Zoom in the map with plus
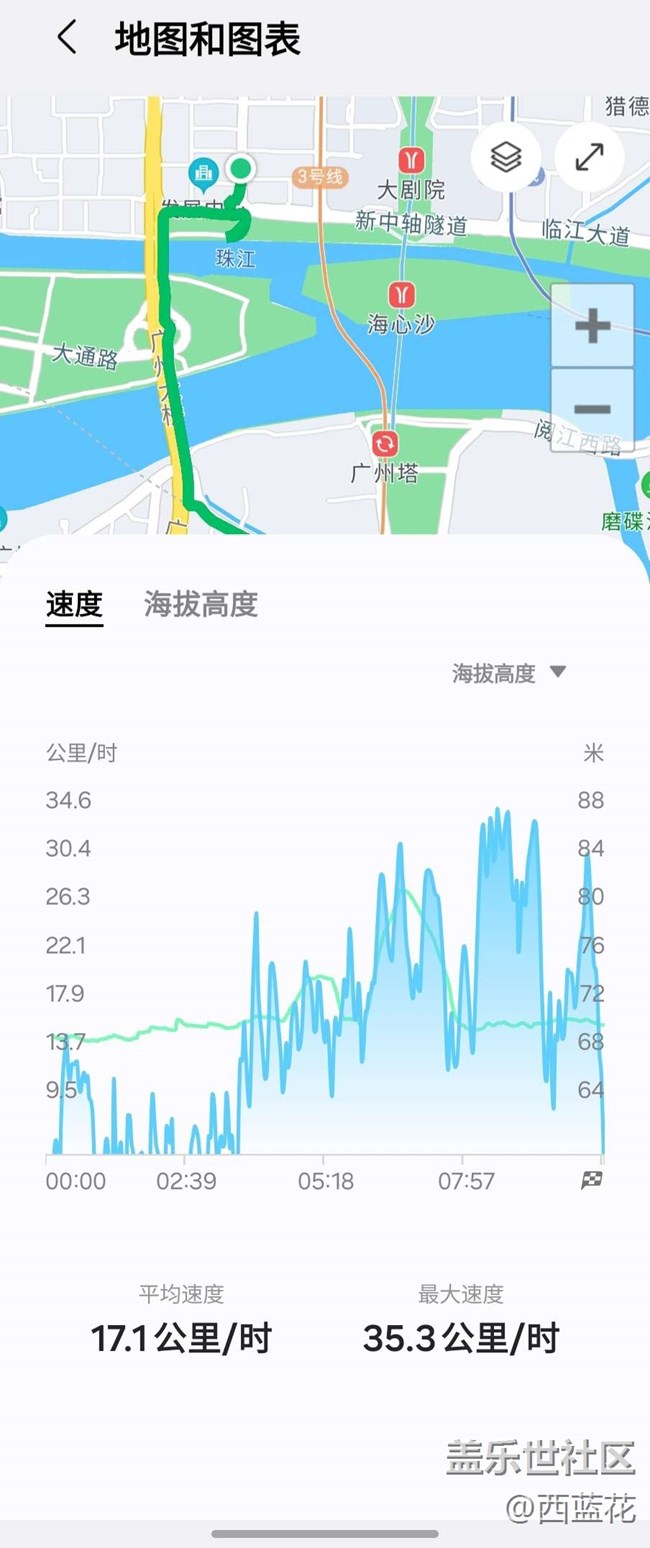This screenshot has height=1548, width=650. click(592, 326)
